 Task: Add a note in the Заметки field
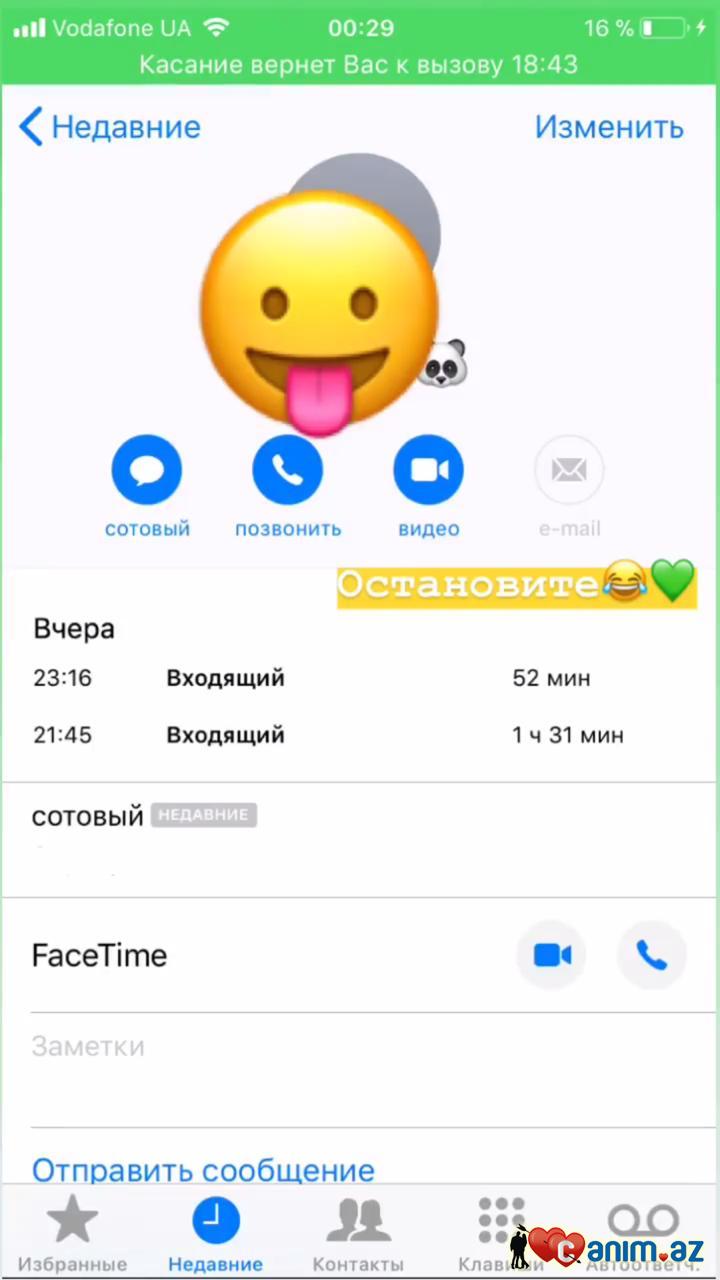click(360, 1047)
